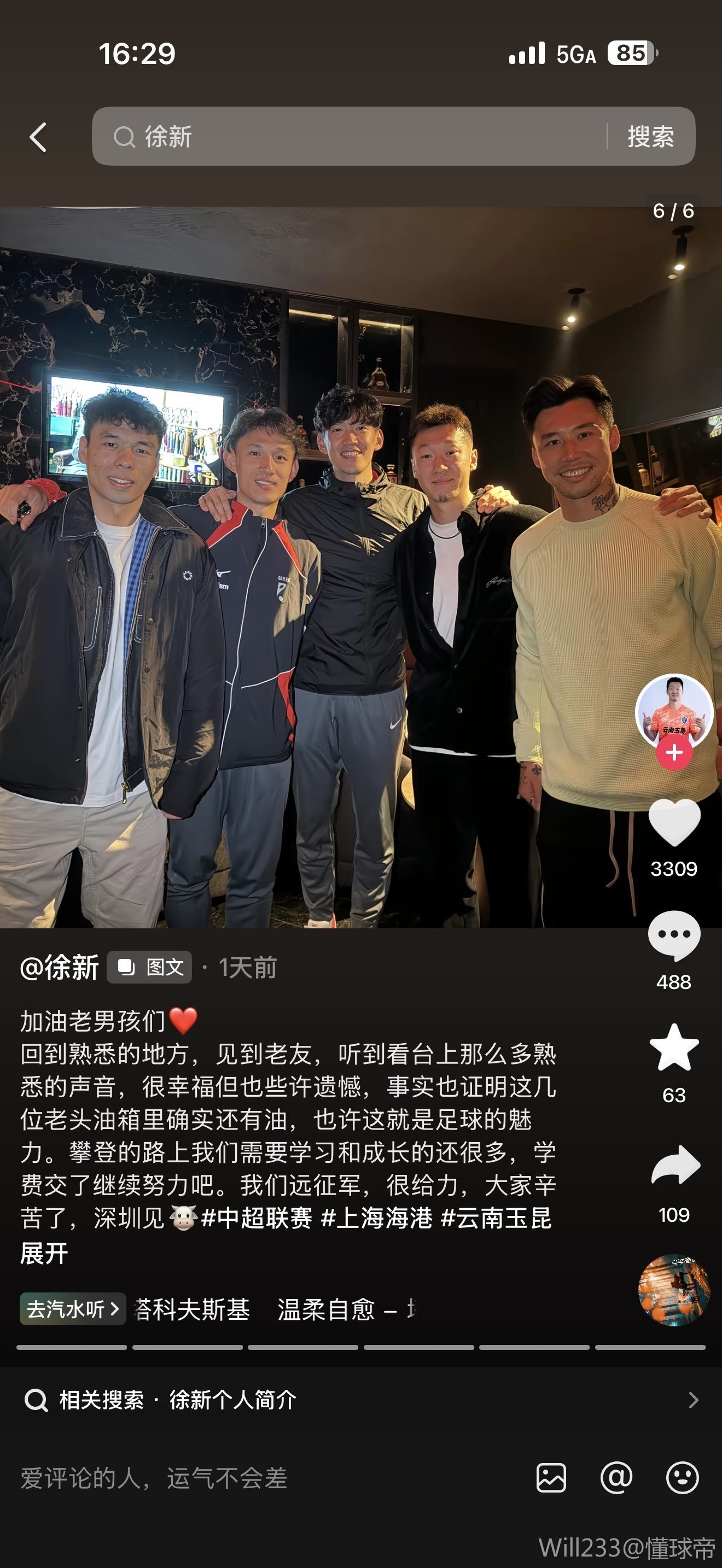
Task: Open the spinning music disc
Action: coord(674,1289)
